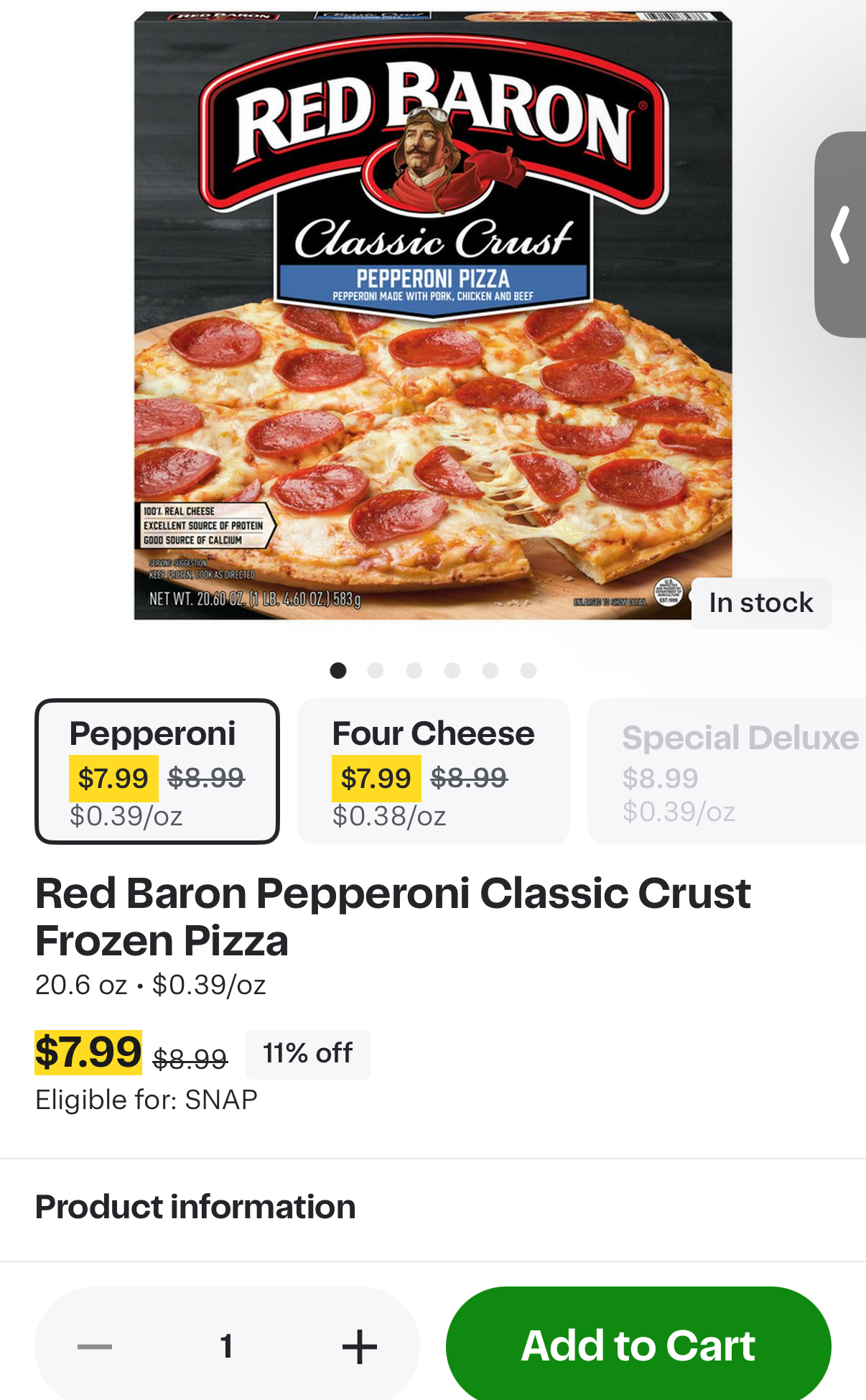Pick the Special Deluxe variant

click(727, 771)
